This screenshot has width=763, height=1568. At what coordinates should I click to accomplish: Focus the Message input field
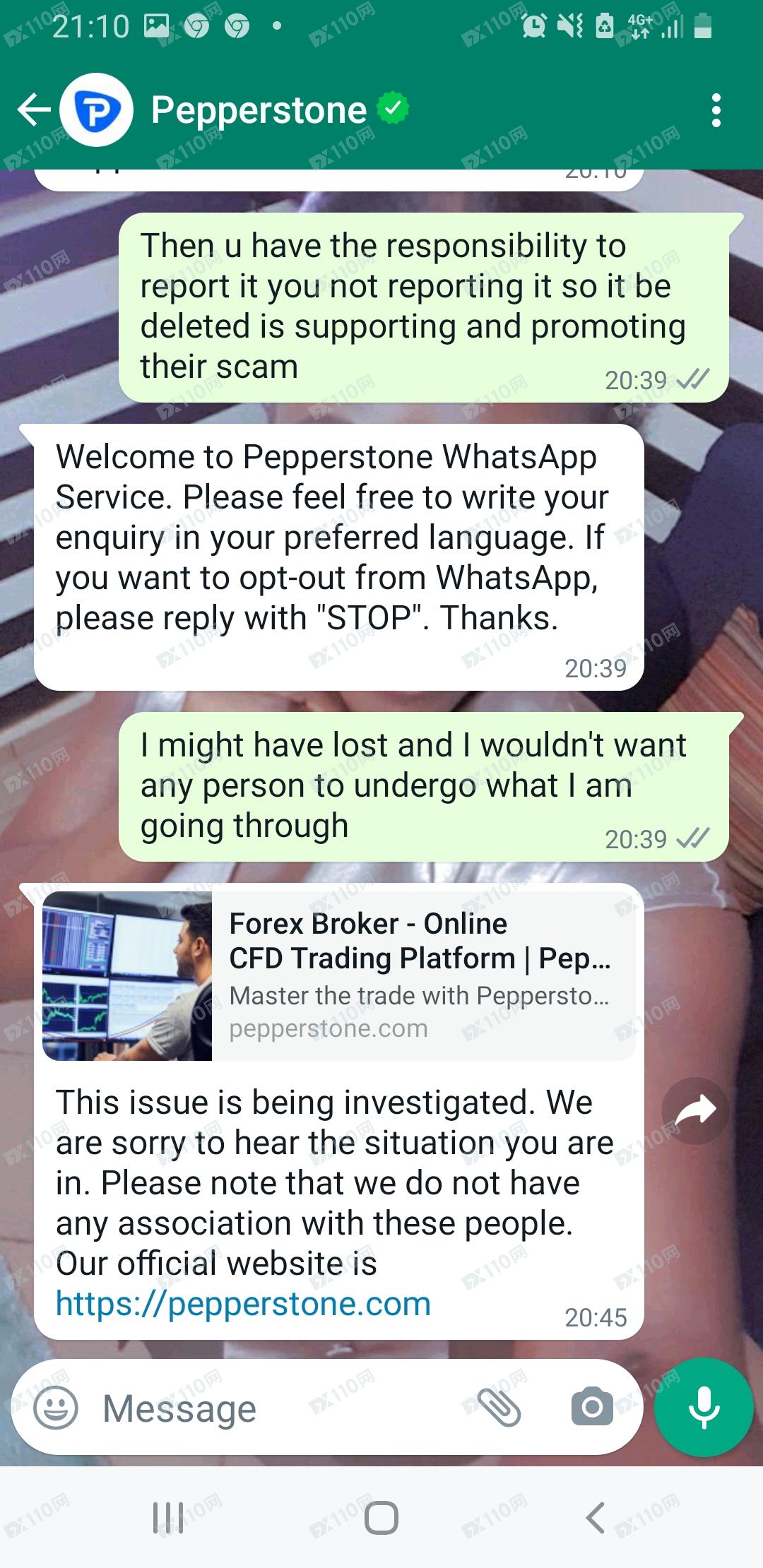[x=283, y=1408]
